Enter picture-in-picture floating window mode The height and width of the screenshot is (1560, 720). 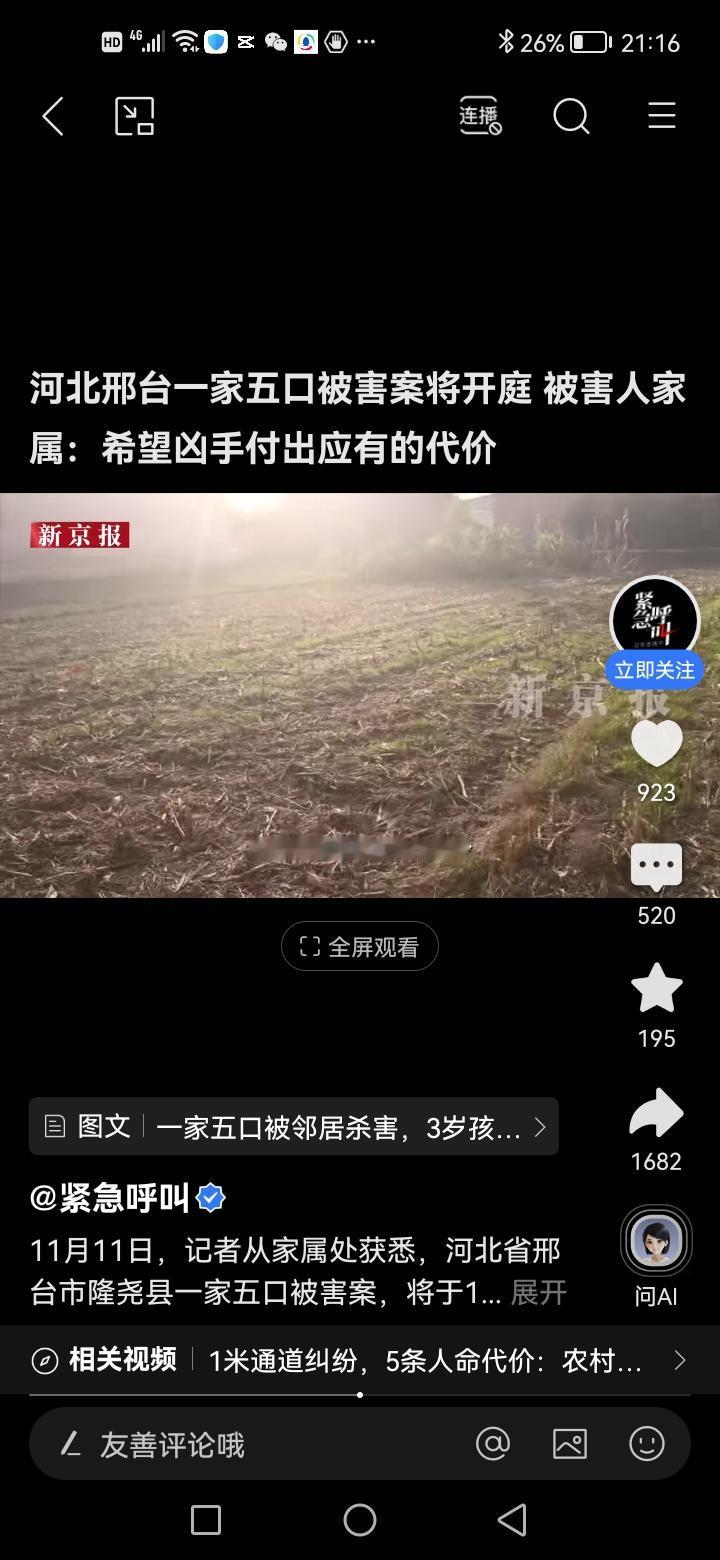[134, 116]
